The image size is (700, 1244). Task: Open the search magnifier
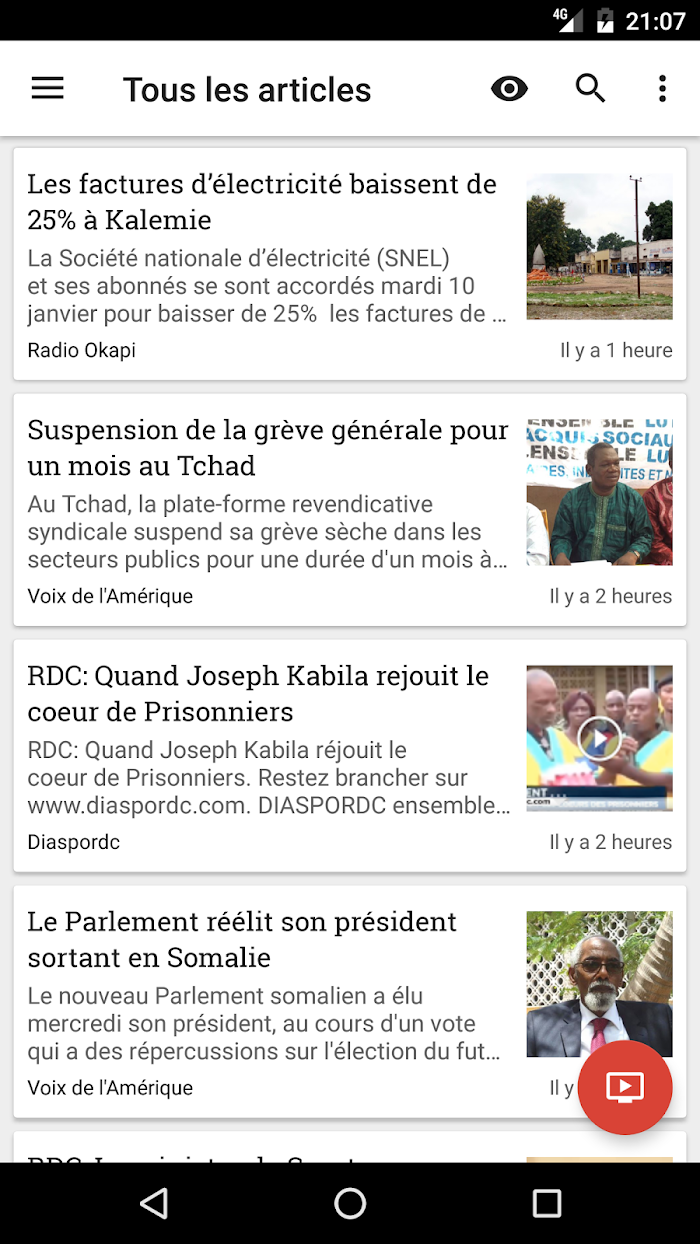[591, 89]
